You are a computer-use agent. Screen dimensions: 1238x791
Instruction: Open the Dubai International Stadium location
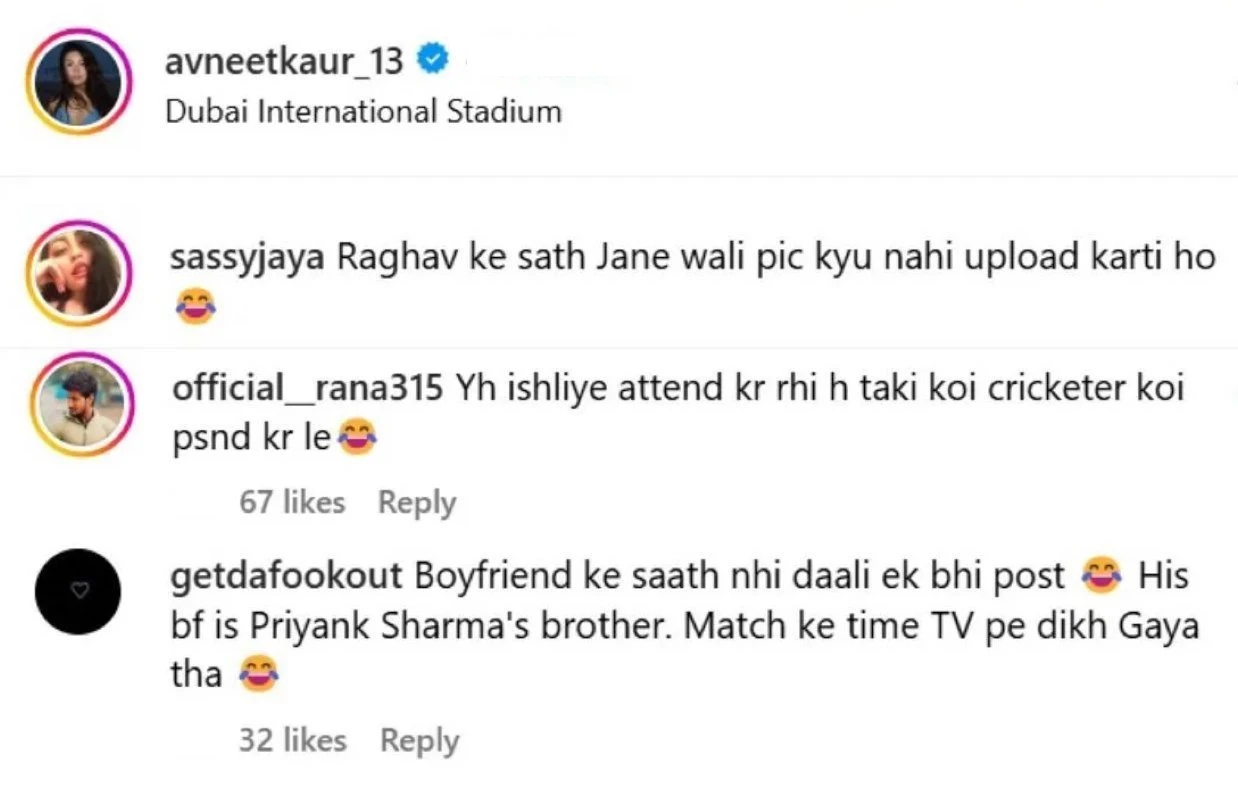[363, 111]
